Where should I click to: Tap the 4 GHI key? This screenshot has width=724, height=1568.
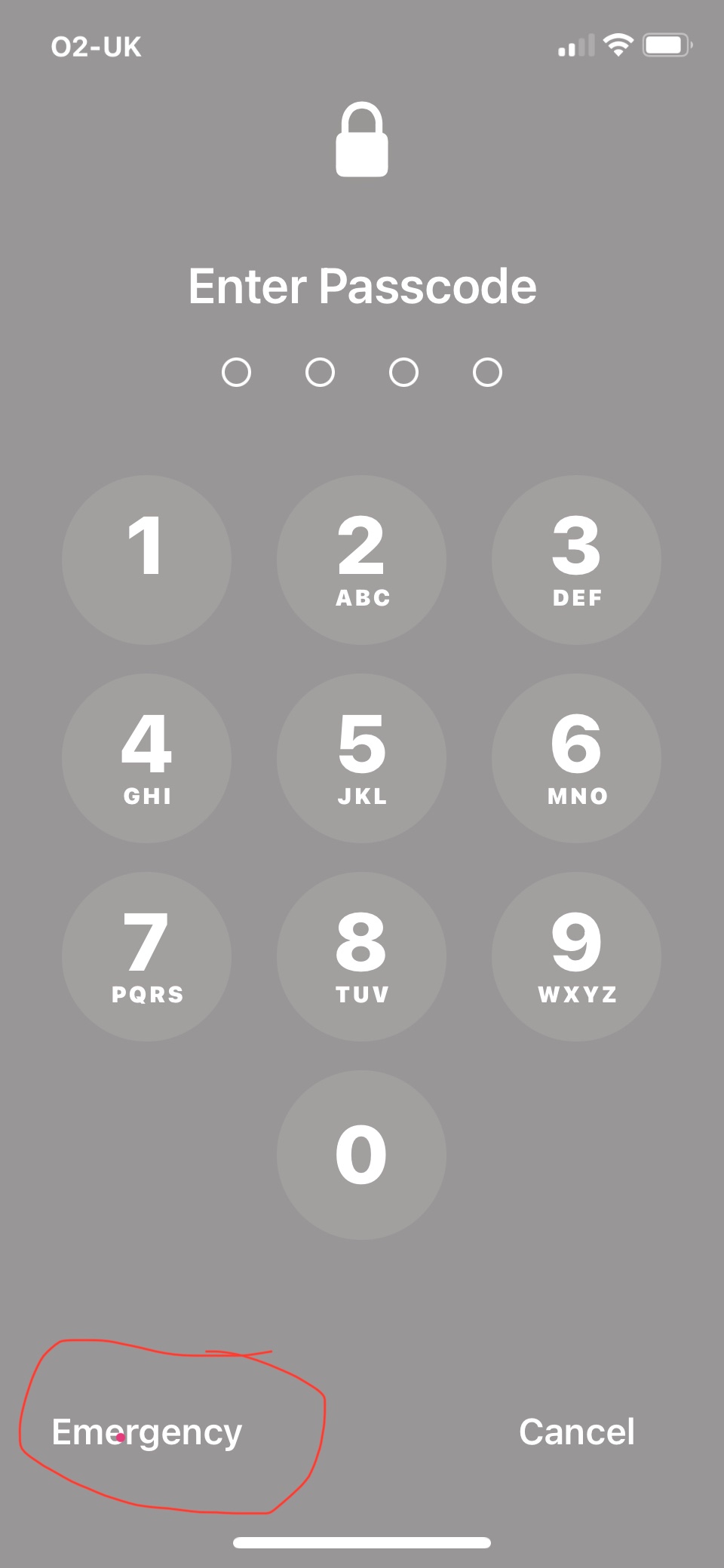click(146, 758)
